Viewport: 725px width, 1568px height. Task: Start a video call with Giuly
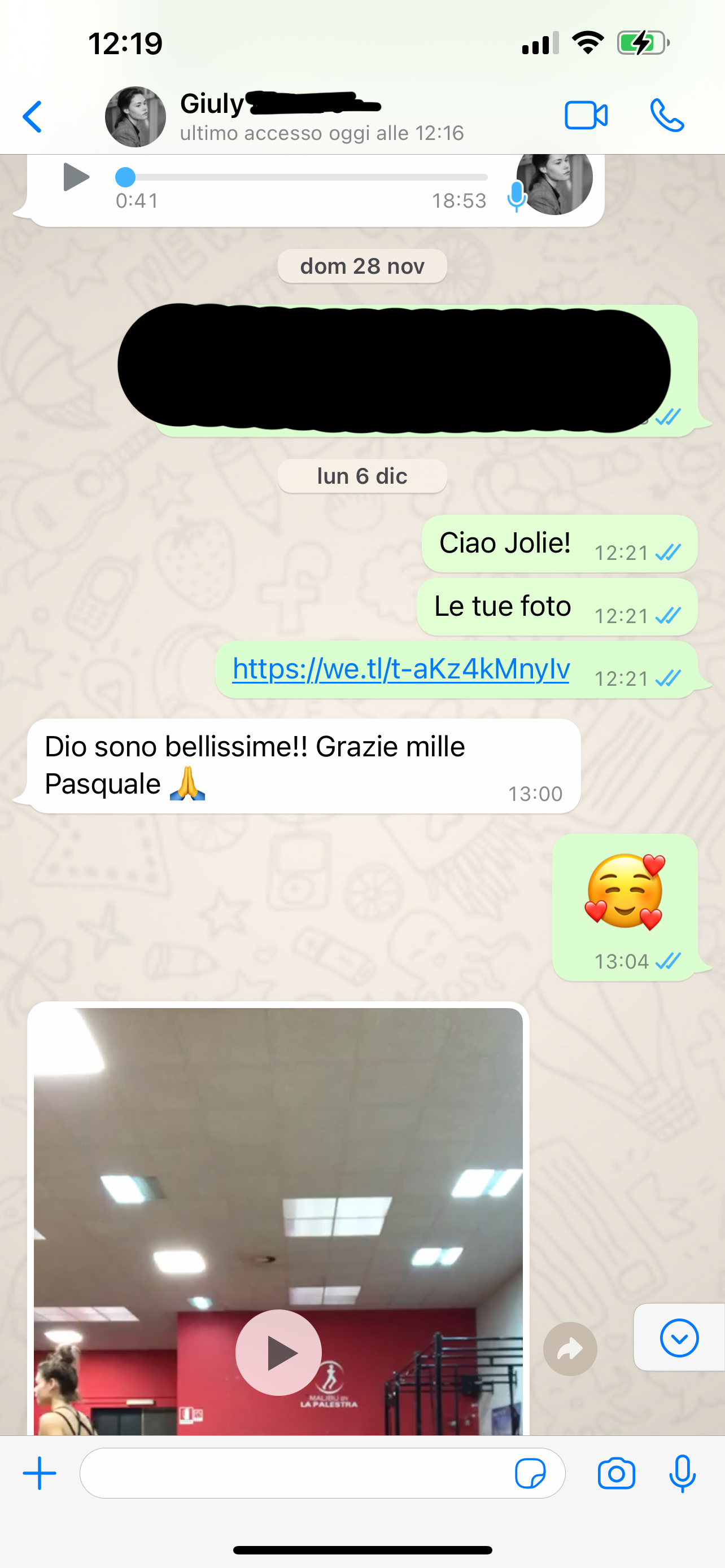[x=586, y=115]
